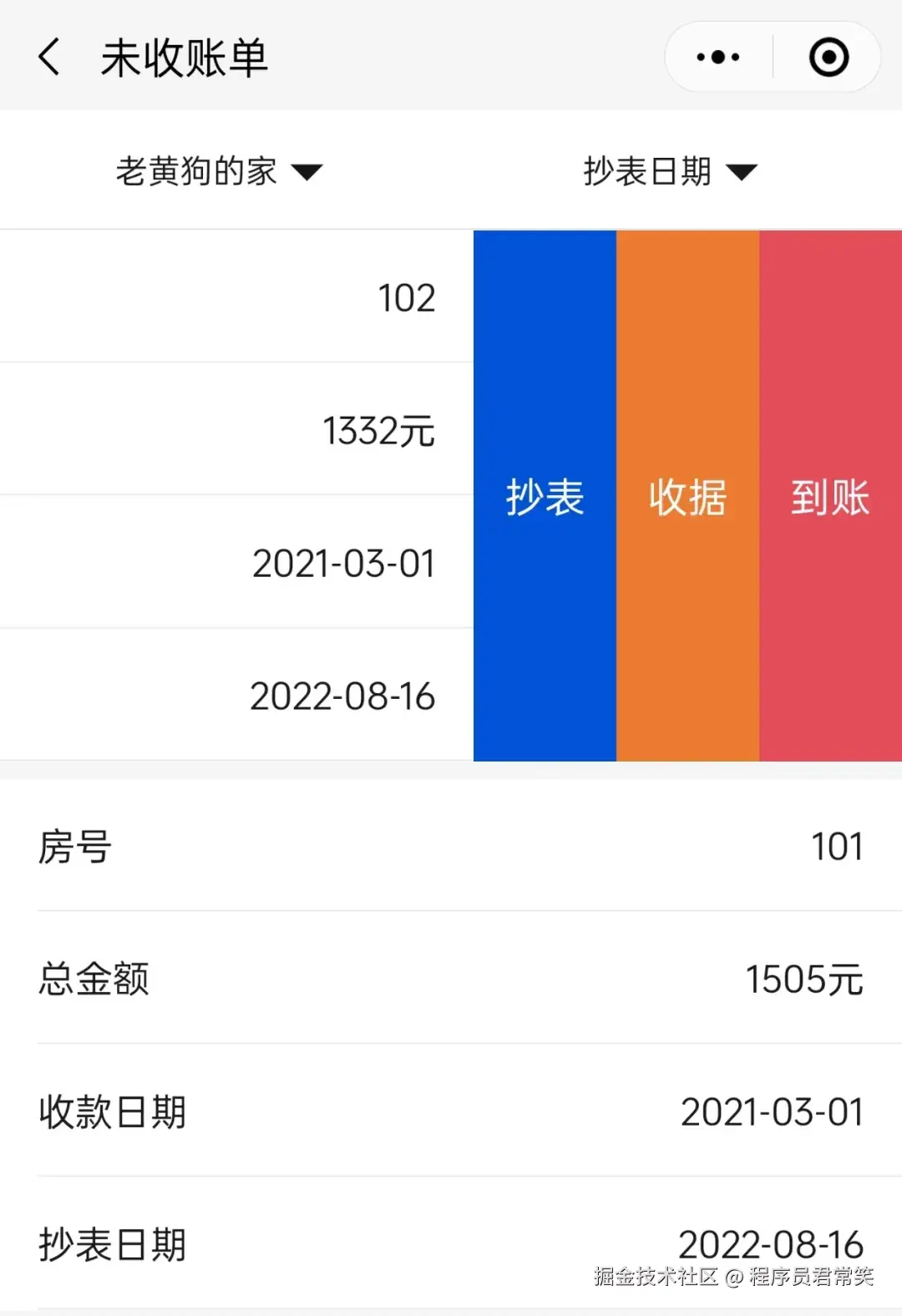Click the back arrow to return

tap(48, 57)
